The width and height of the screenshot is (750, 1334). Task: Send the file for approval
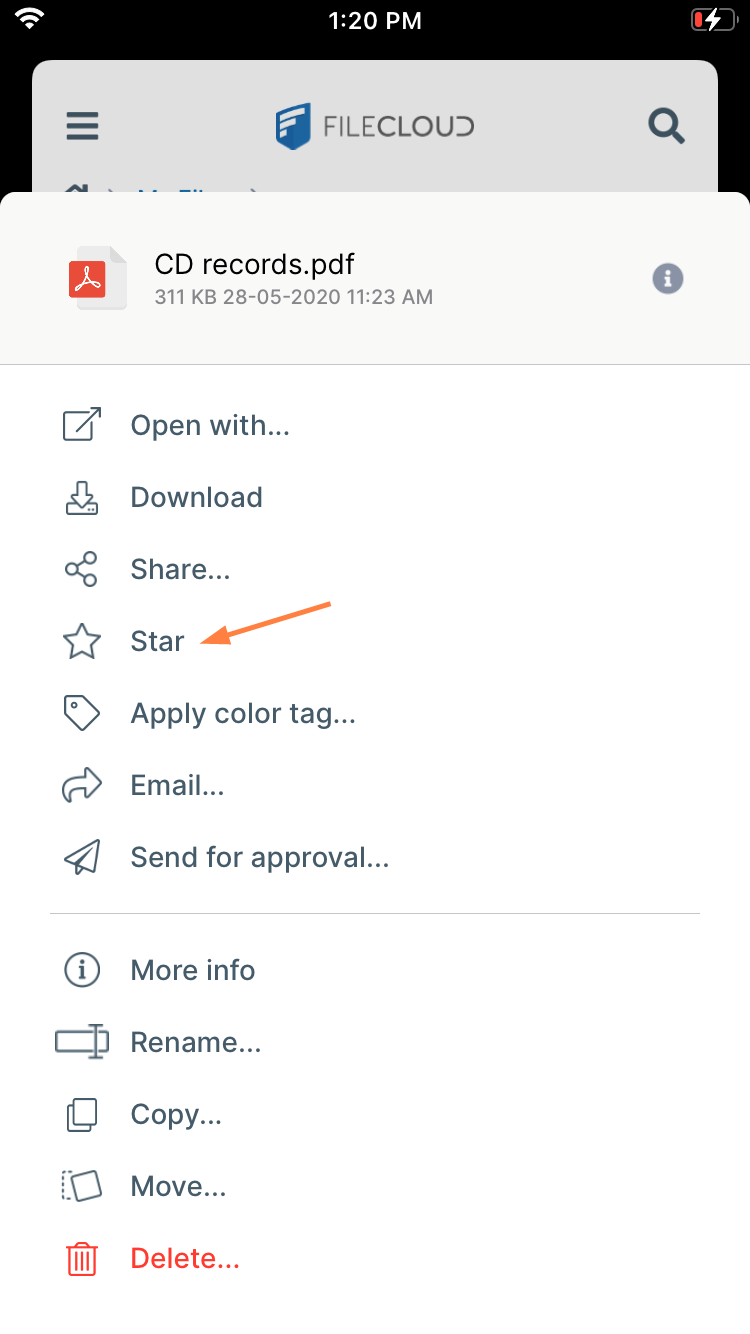(259, 858)
